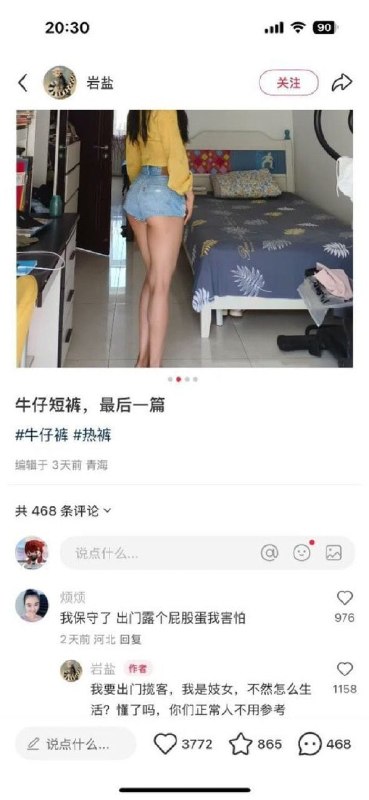Go back using the top-left arrow
369x800 pixels.
[23, 83]
